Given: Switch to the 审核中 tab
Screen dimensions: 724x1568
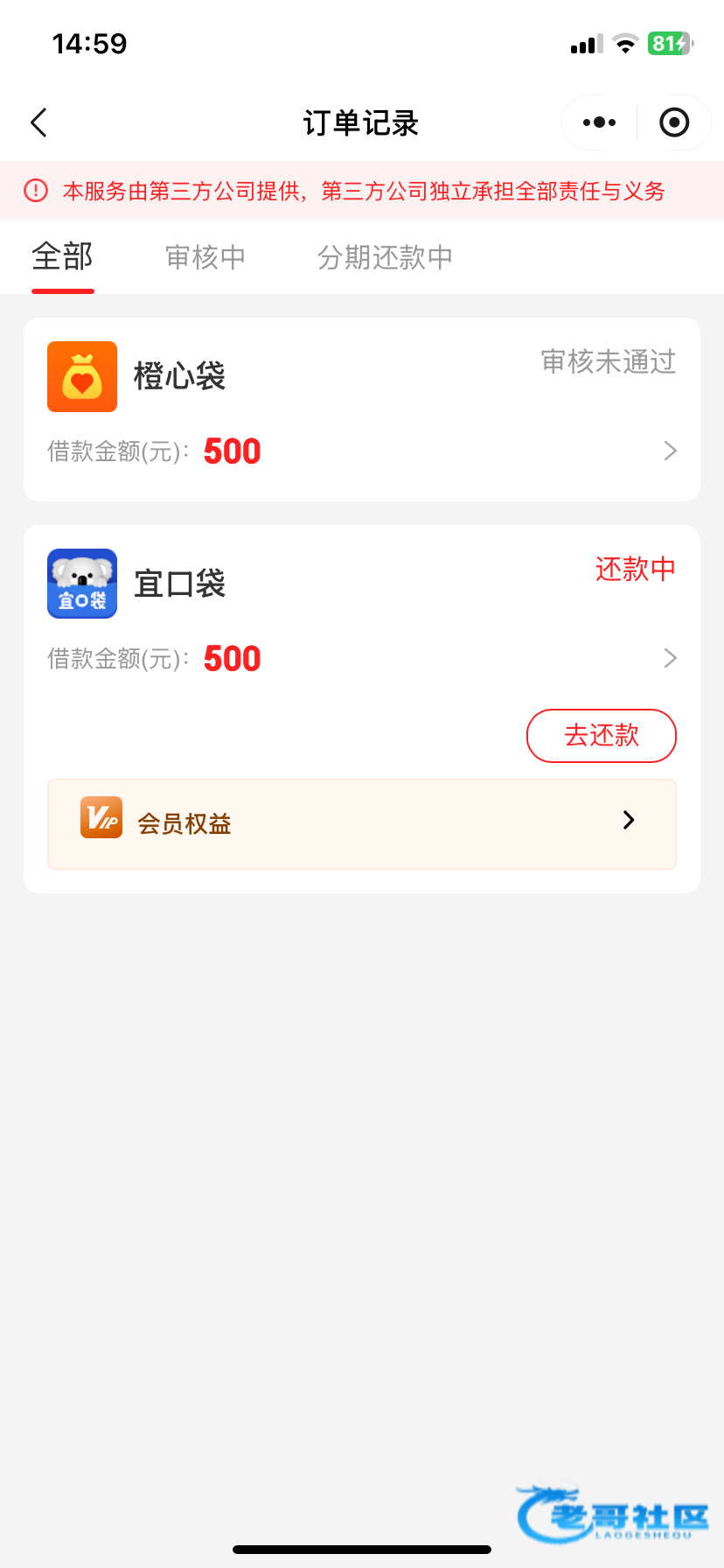Looking at the screenshot, I should 205,257.
